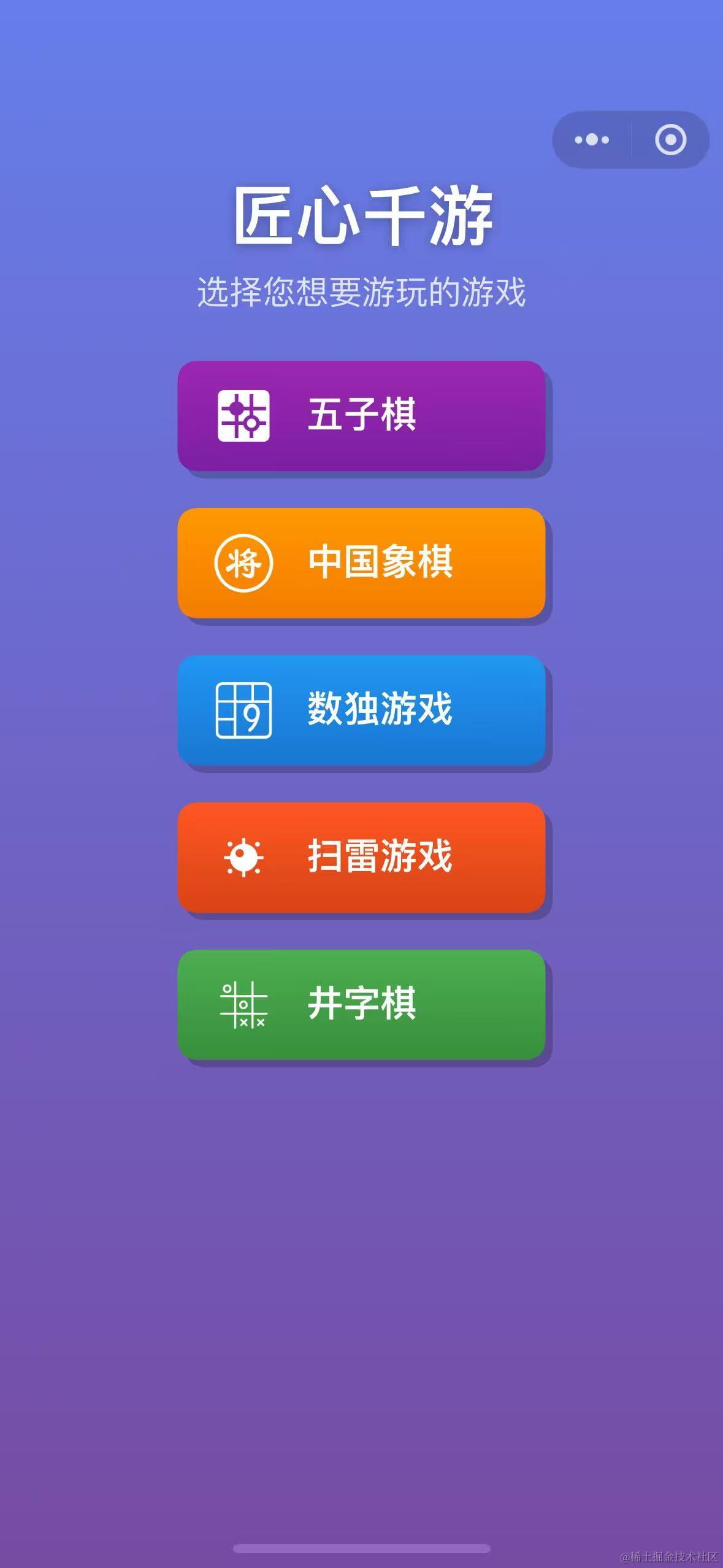Open the mini program more-options menu
This screenshot has width=723, height=1568.
point(592,140)
